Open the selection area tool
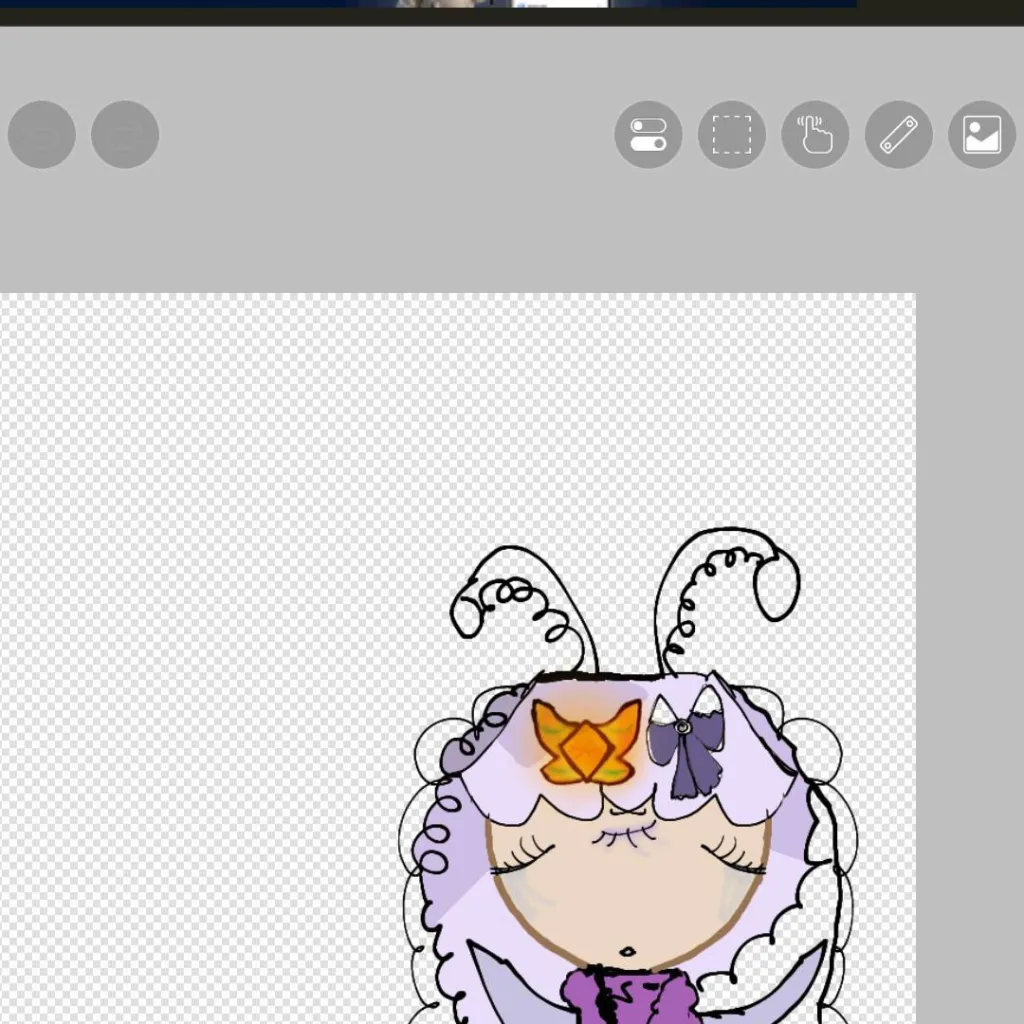The image size is (1024, 1024). pyautogui.click(x=731, y=134)
